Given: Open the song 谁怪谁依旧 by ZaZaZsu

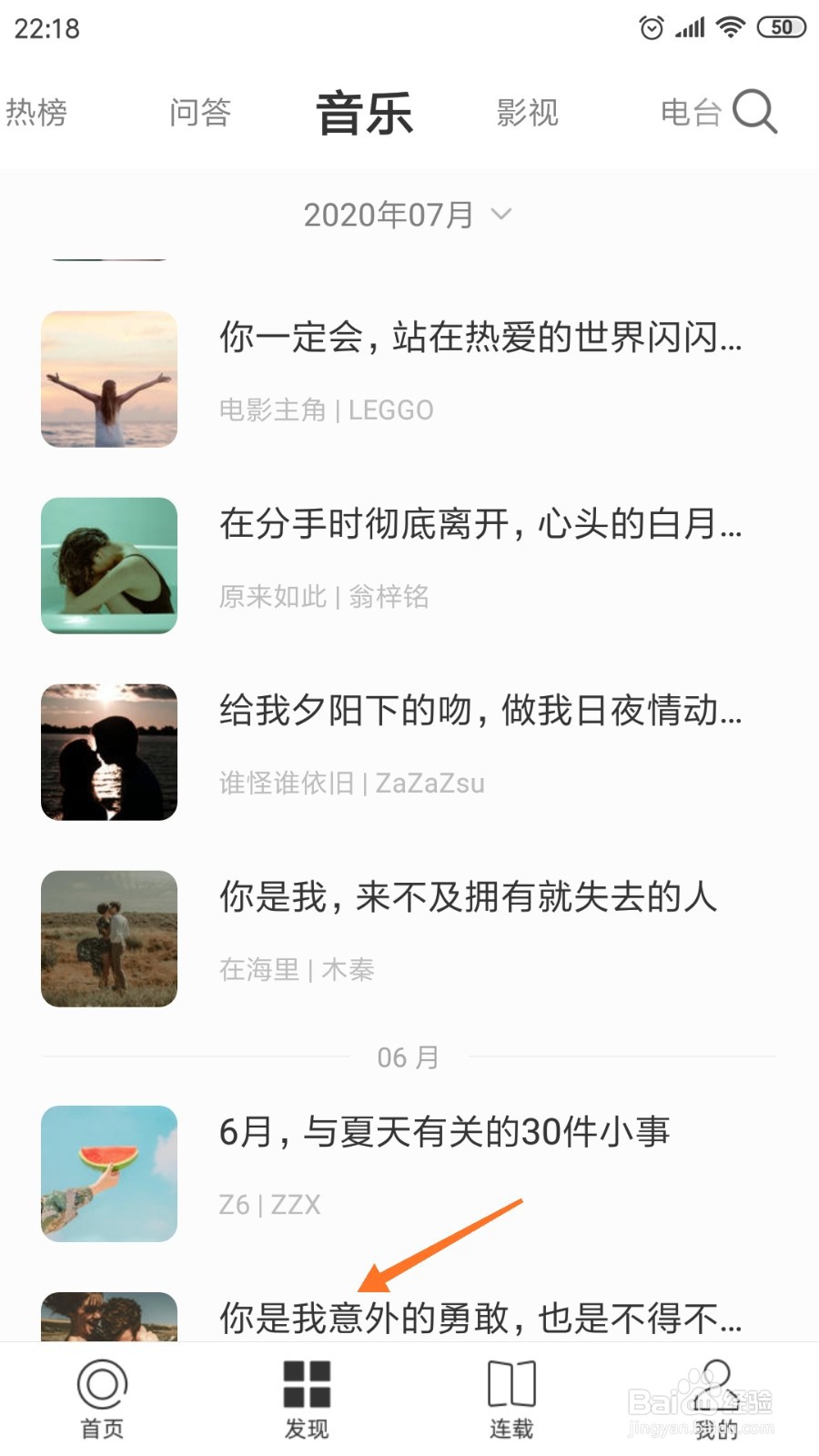Looking at the screenshot, I should (x=409, y=752).
